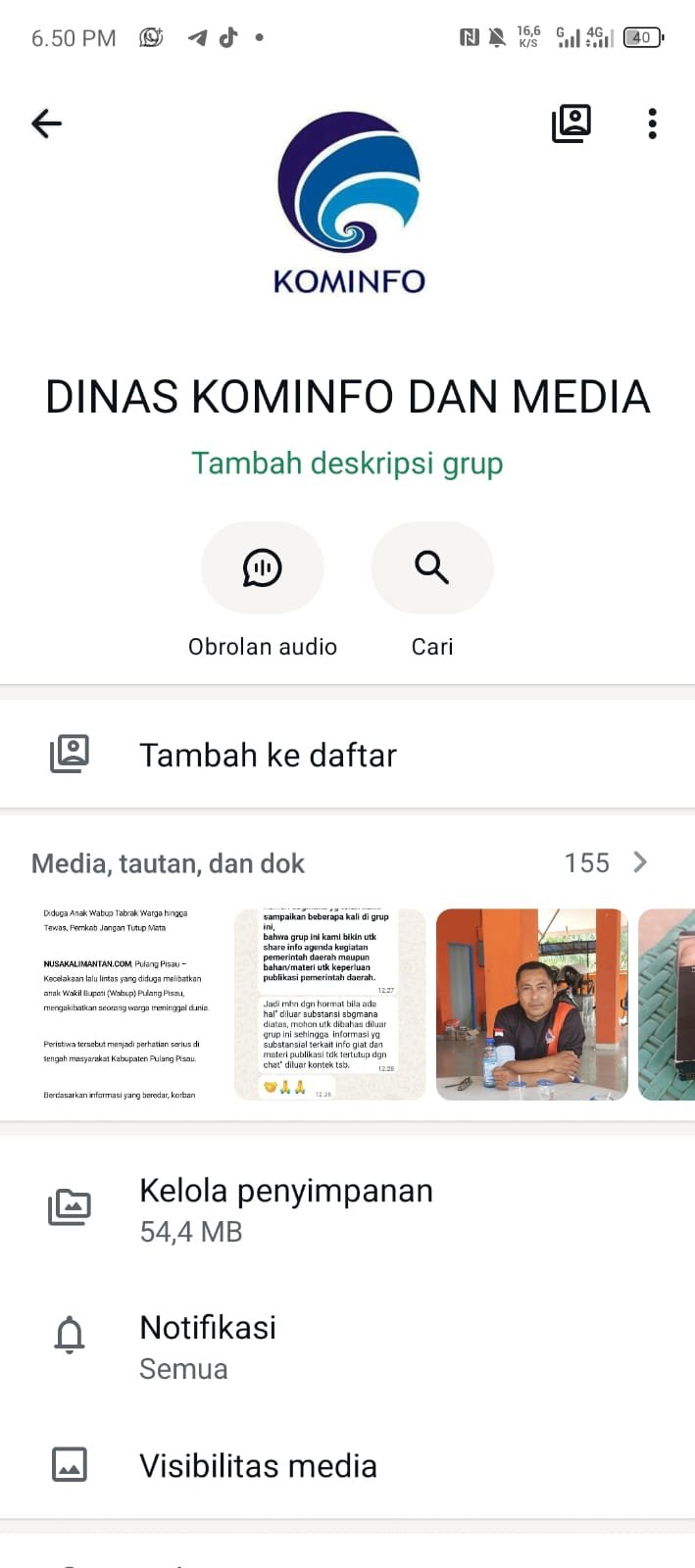
Task: Open Notifikasi settings
Action: [x=347, y=1347]
